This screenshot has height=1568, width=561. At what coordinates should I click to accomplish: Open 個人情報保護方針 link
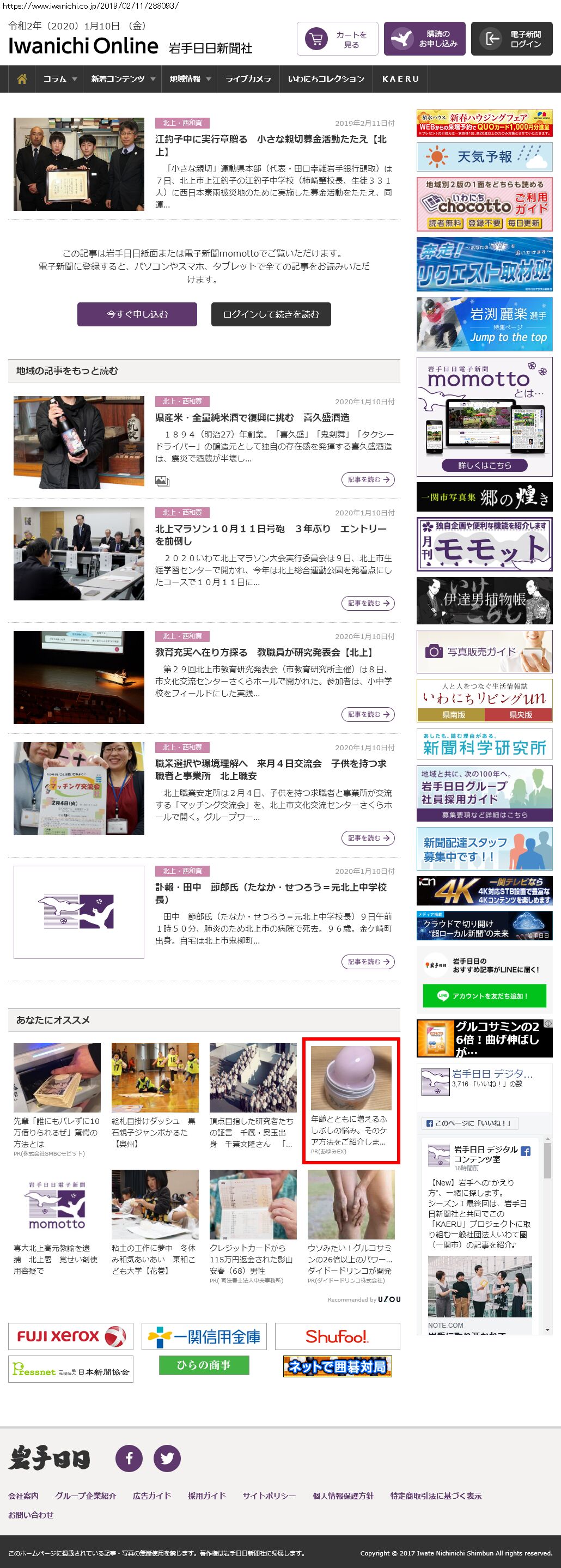343,1496
